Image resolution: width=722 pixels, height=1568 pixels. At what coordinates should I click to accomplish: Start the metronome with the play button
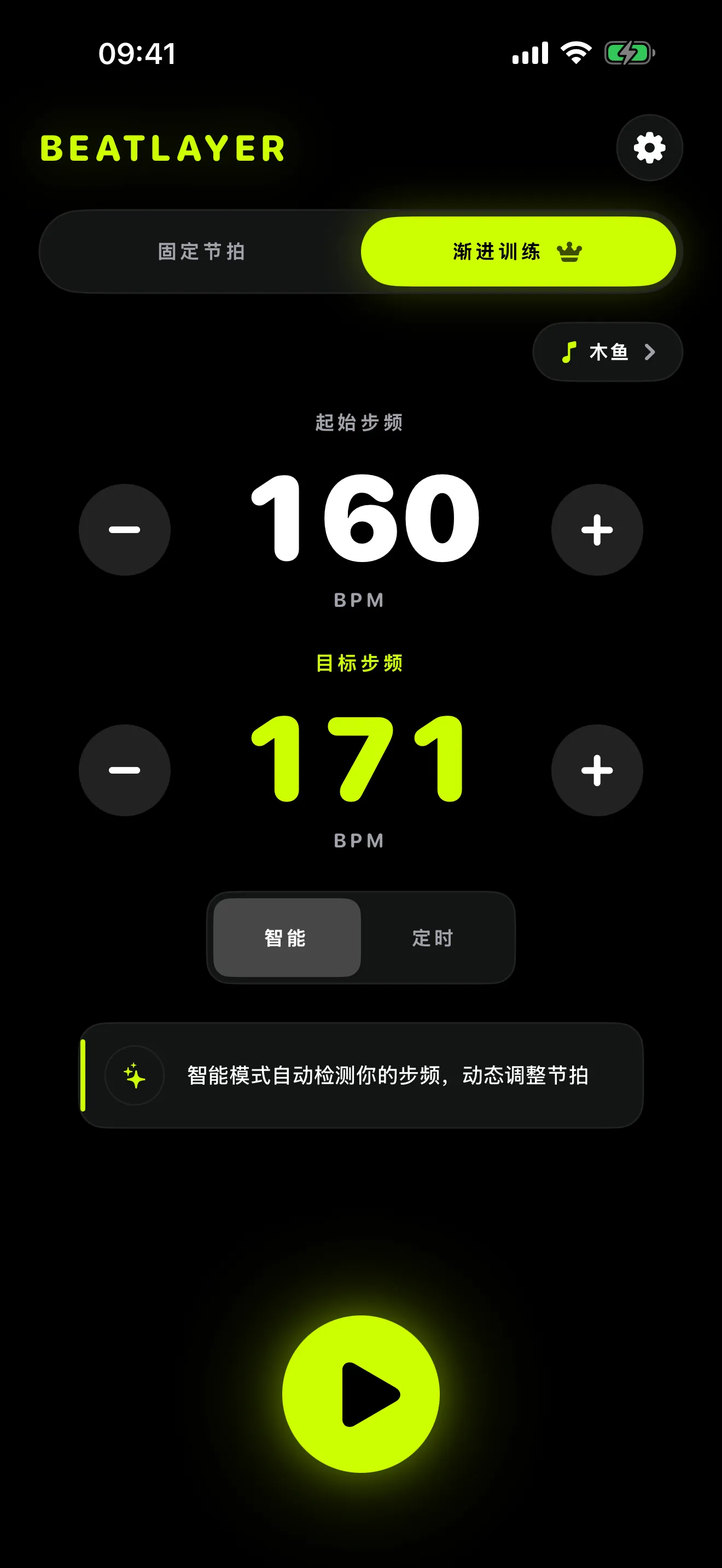tap(361, 1394)
